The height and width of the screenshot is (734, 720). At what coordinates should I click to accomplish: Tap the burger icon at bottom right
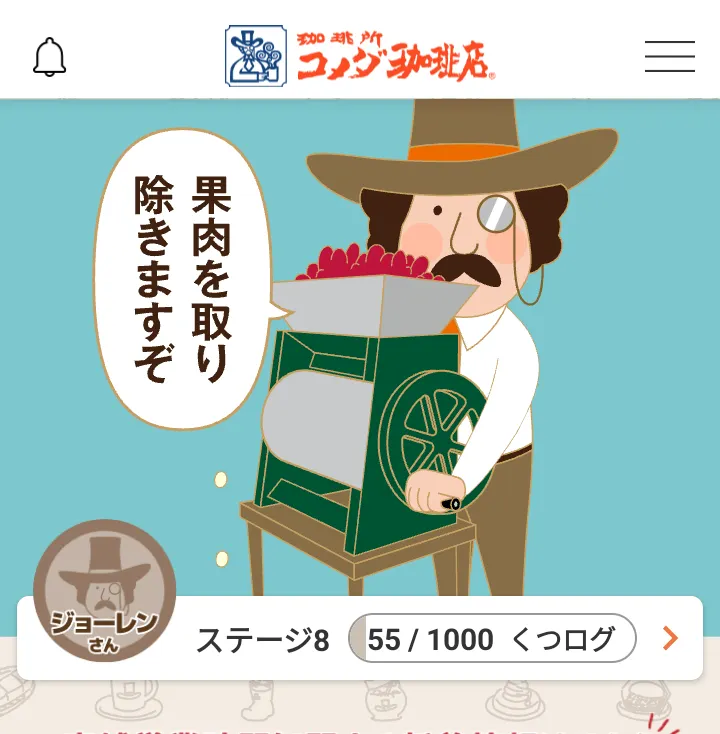tap(645, 700)
